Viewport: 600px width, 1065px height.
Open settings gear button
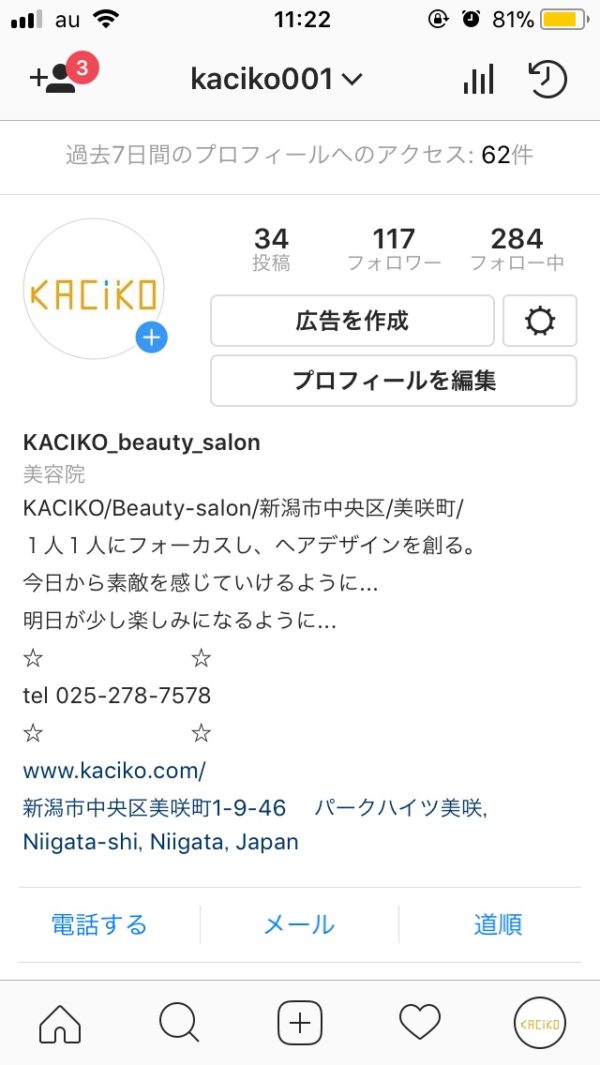tap(540, 321)
